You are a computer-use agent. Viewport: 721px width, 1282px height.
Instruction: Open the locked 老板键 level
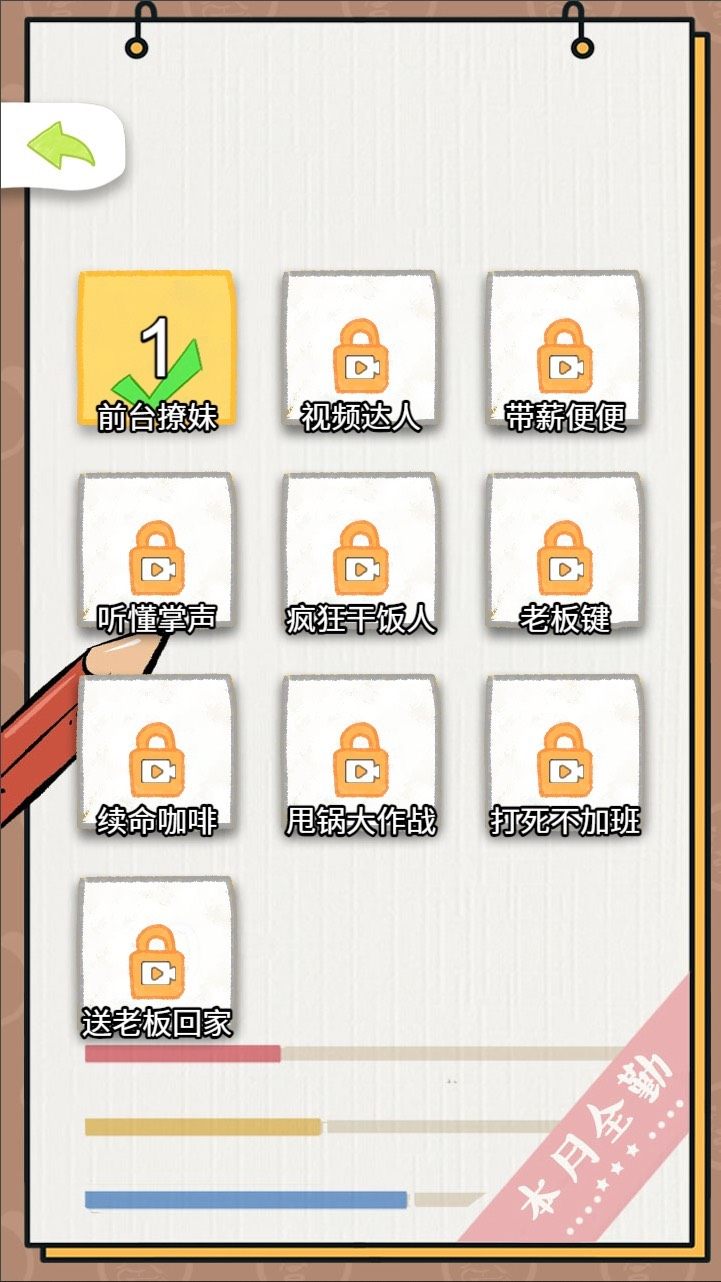pyautogui.click(x=565, y=554)
